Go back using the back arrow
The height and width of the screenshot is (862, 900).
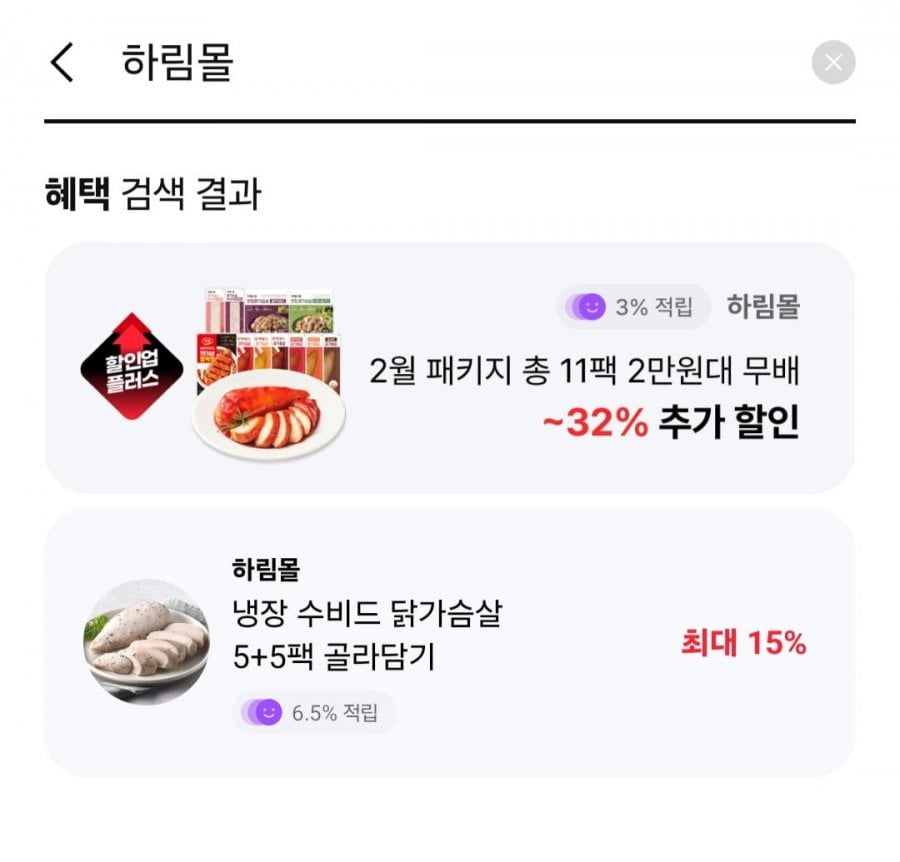click(62, 63)
